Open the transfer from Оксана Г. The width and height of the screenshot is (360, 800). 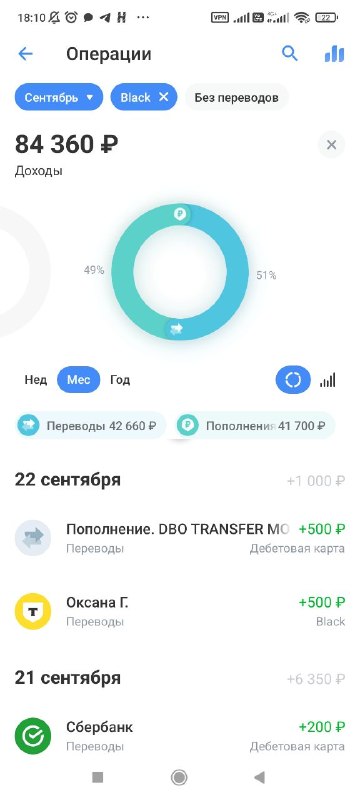180,611
